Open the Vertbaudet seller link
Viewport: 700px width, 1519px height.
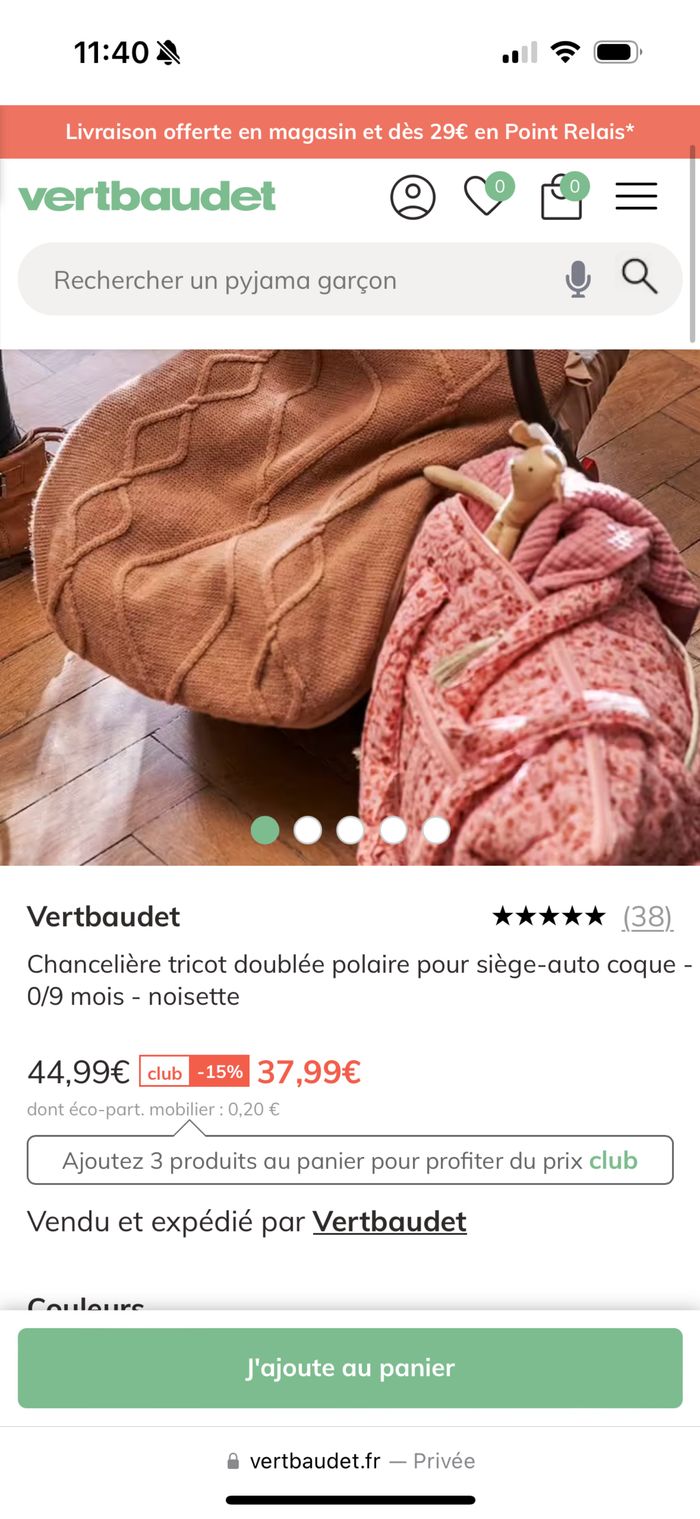[389, 1221]
